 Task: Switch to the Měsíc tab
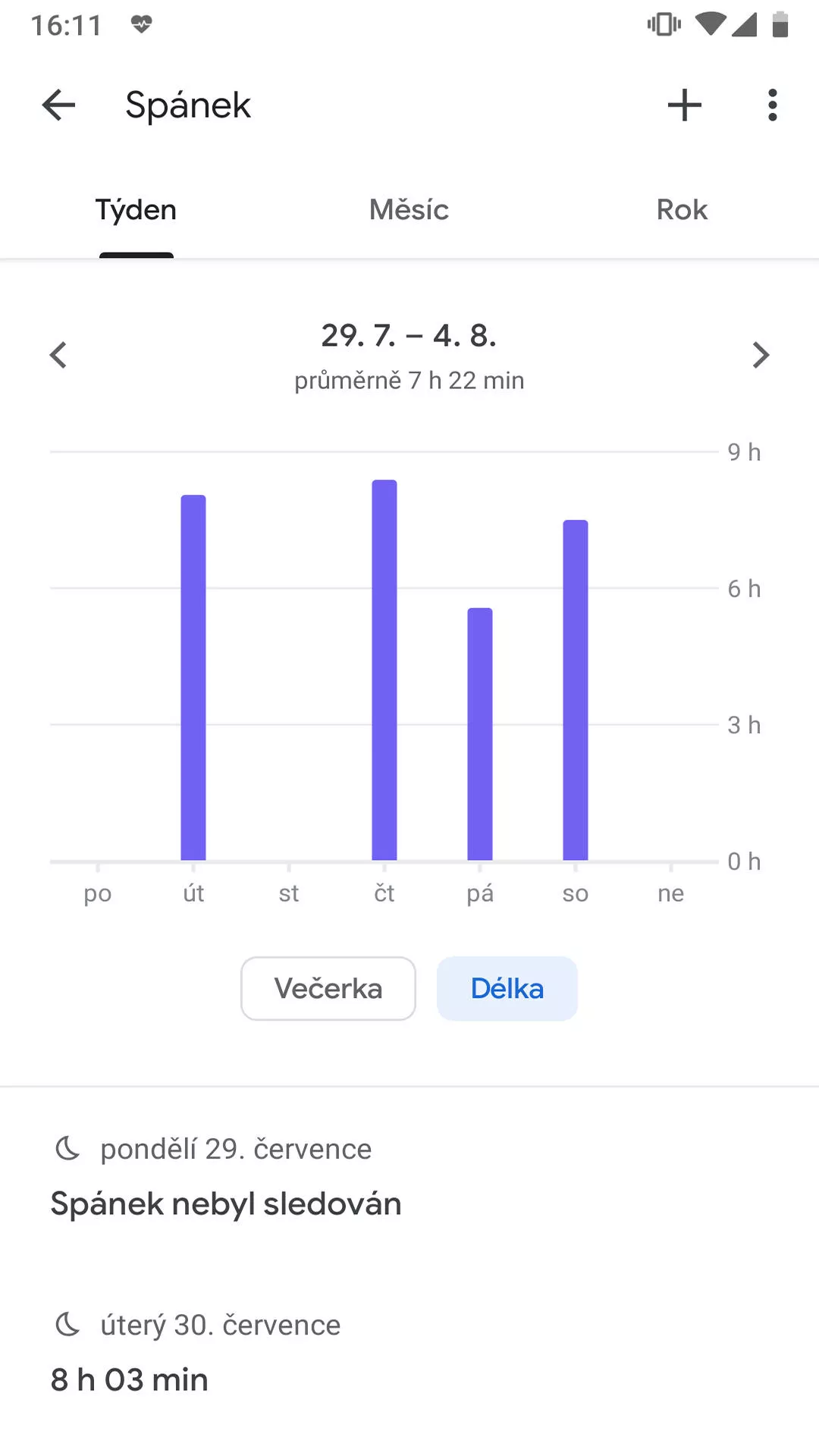409,210
